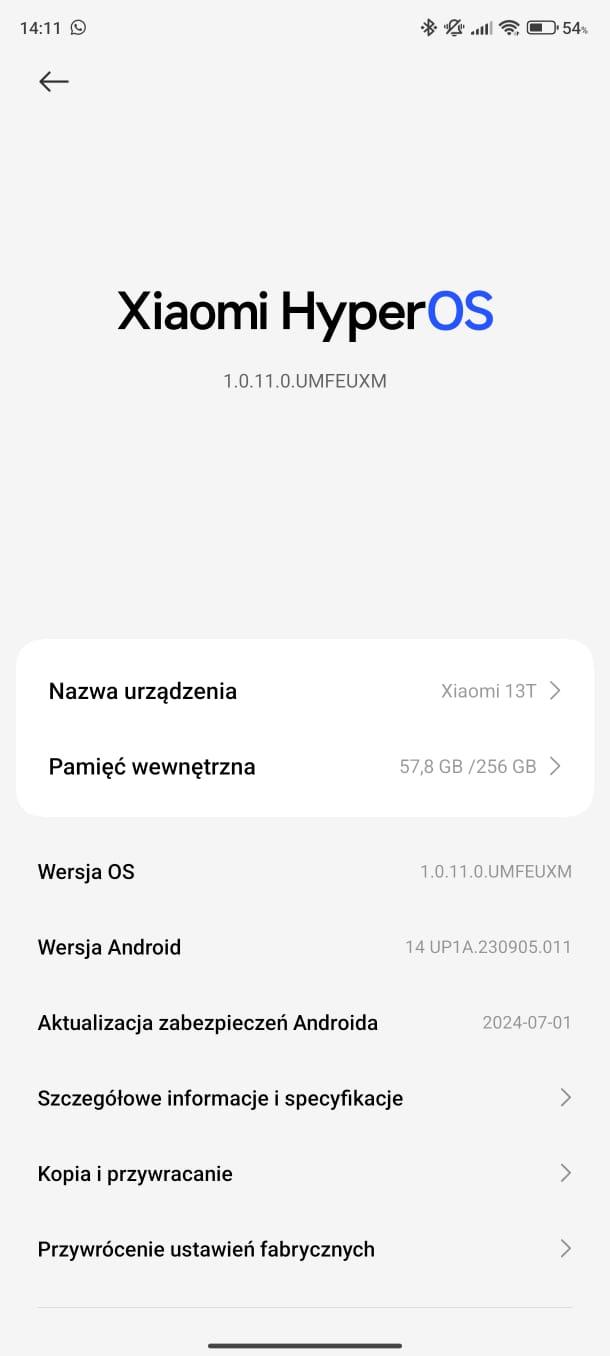This screenshot has width=610, height=1356.
Task: Tap the Wersja Android row
Action: (x=304, y=947)
